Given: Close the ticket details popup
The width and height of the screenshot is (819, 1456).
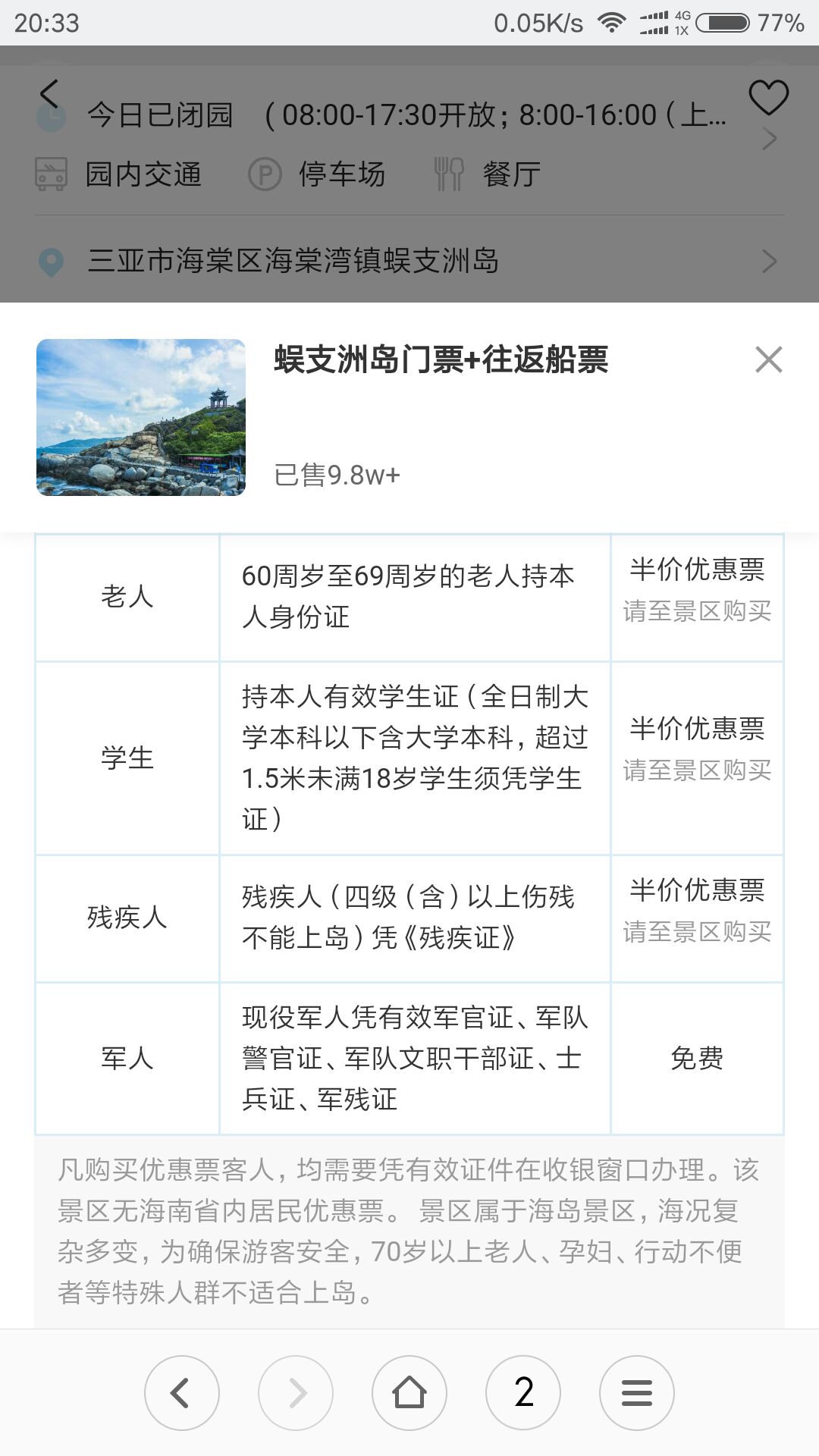Looking at the screenshot, I should click(768, 359).
